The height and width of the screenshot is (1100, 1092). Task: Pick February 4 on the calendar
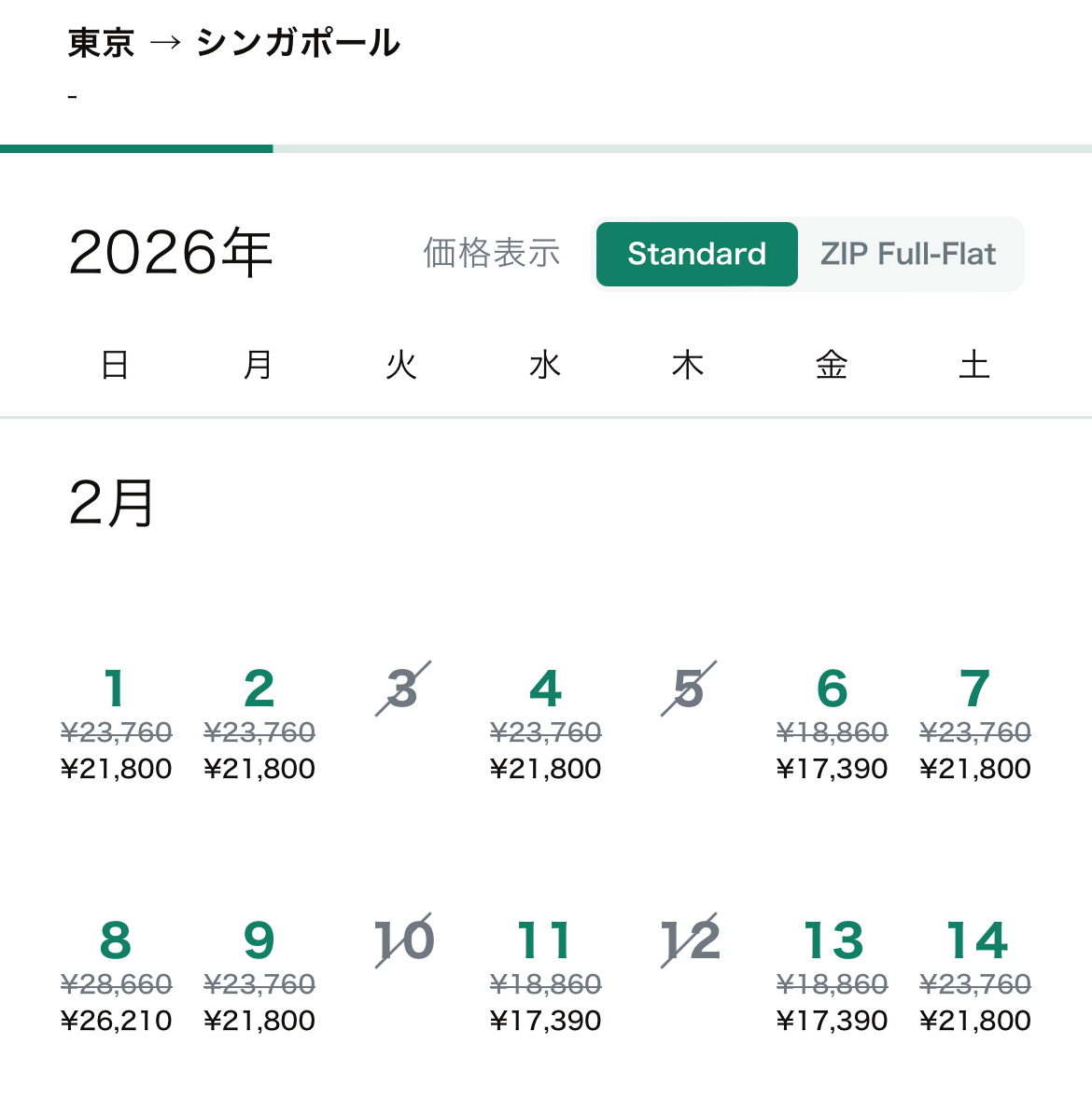point(545,725)
